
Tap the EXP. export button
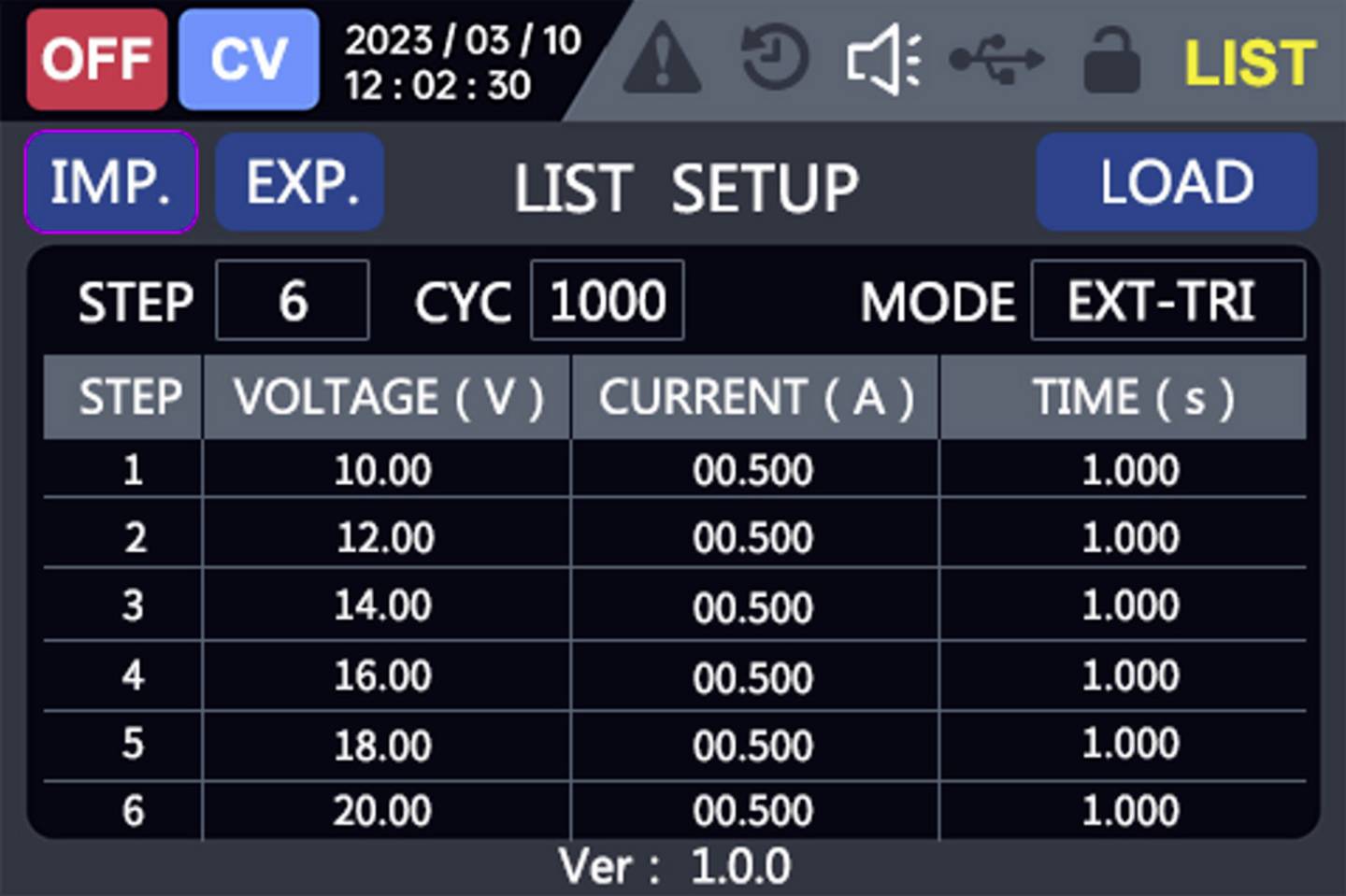[x=300, y=181]
